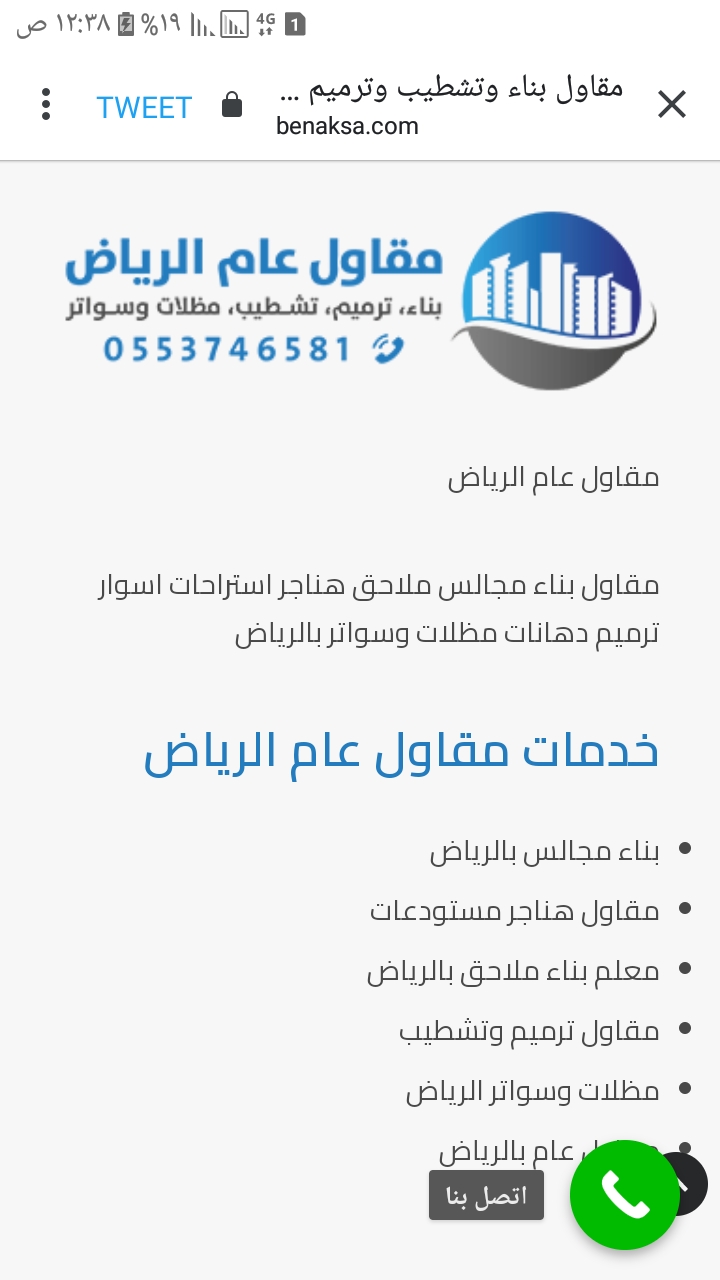The image size is (720, 1280).
Task: Open the three-dot overflow menu
Action: 46,105
